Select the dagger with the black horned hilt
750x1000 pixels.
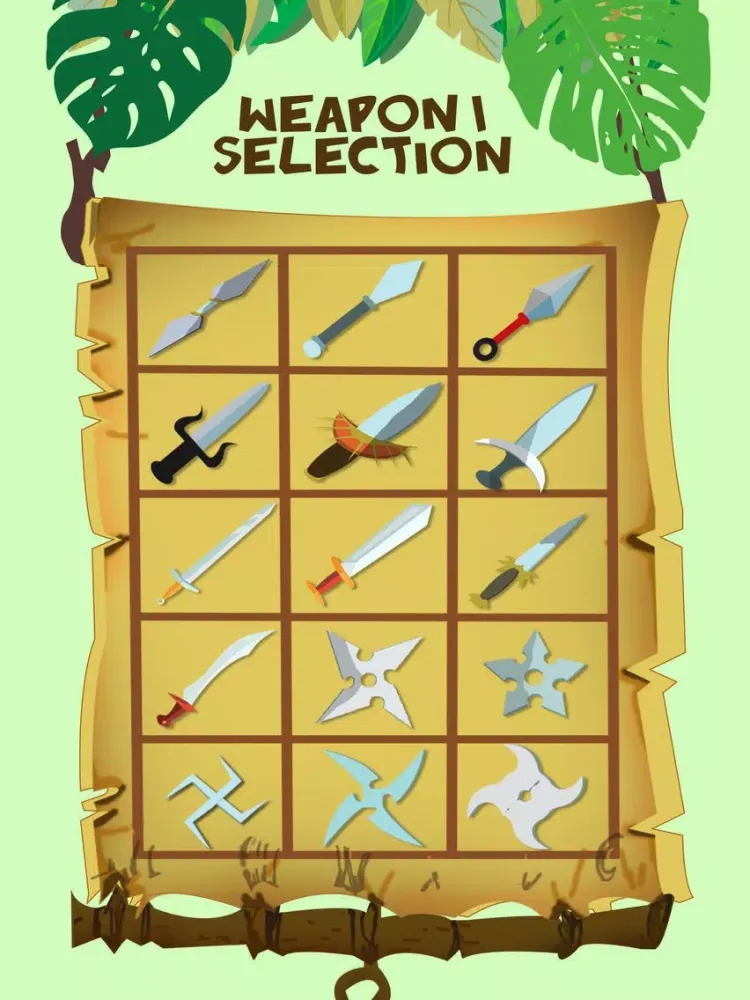tap(210, 432)
